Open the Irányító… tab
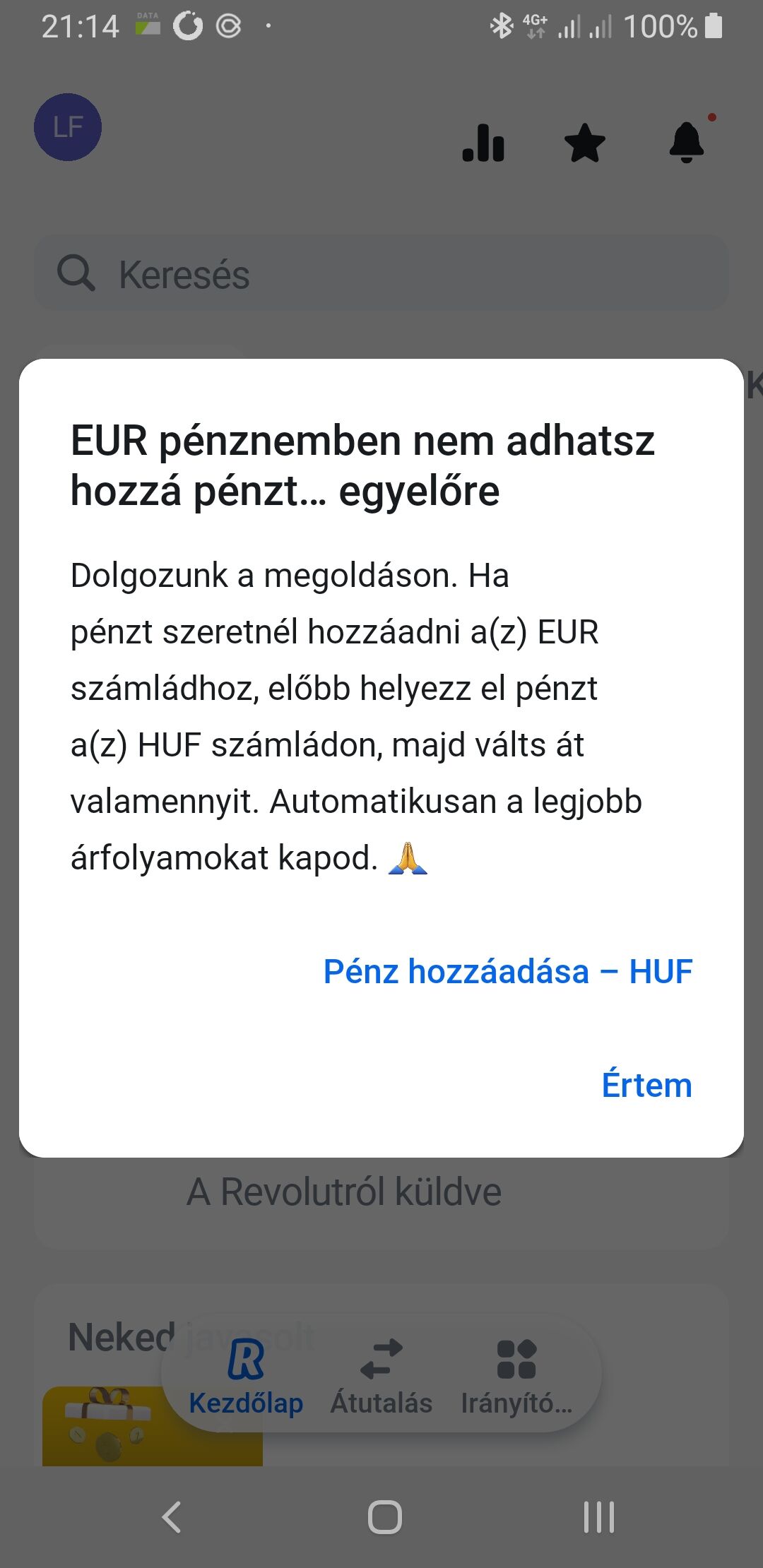Image resolution: width=763 pixels, height=1568 pixels. (516, 1377)
